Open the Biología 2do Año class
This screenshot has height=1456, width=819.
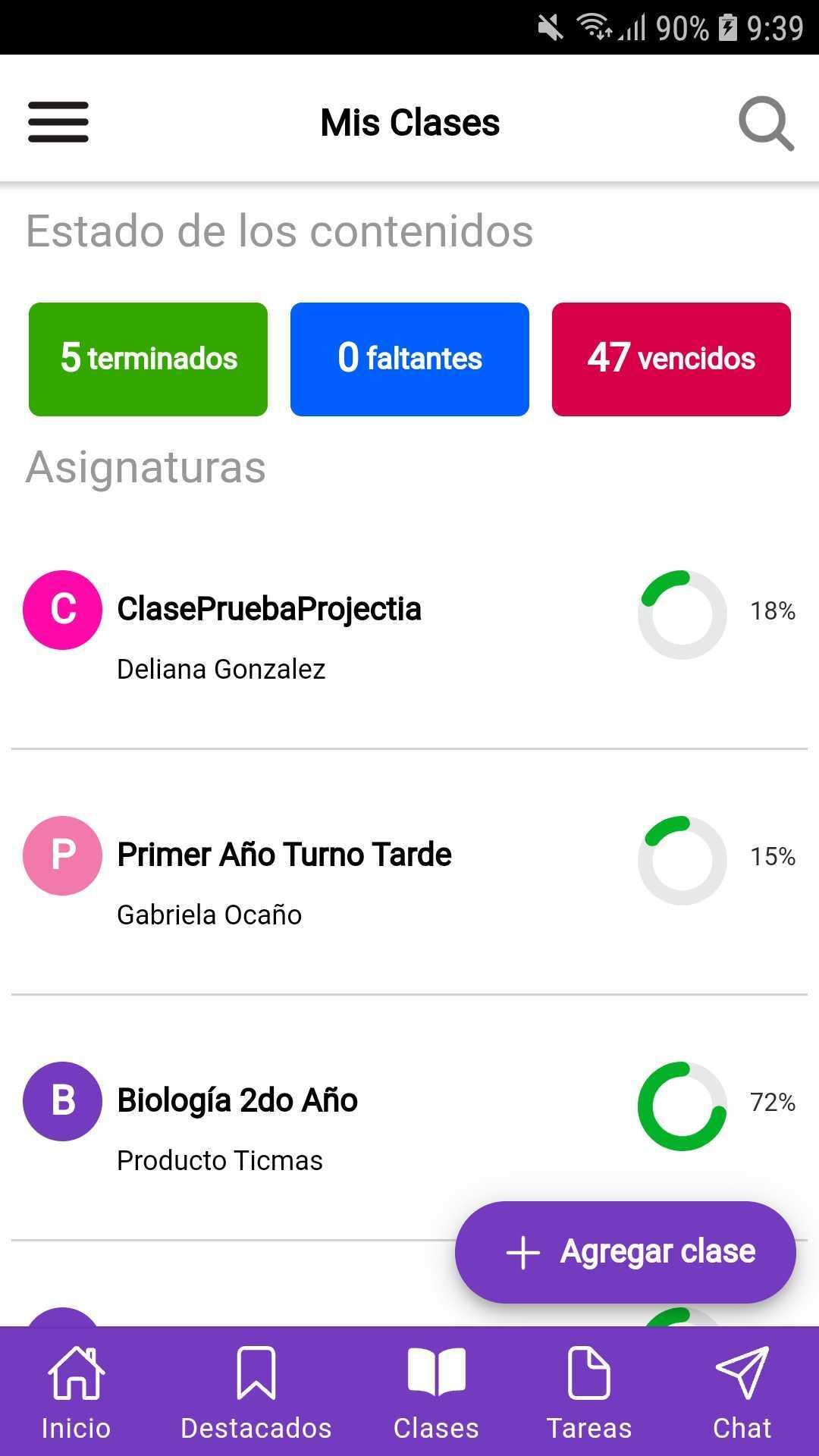[x=409, y=1118]
